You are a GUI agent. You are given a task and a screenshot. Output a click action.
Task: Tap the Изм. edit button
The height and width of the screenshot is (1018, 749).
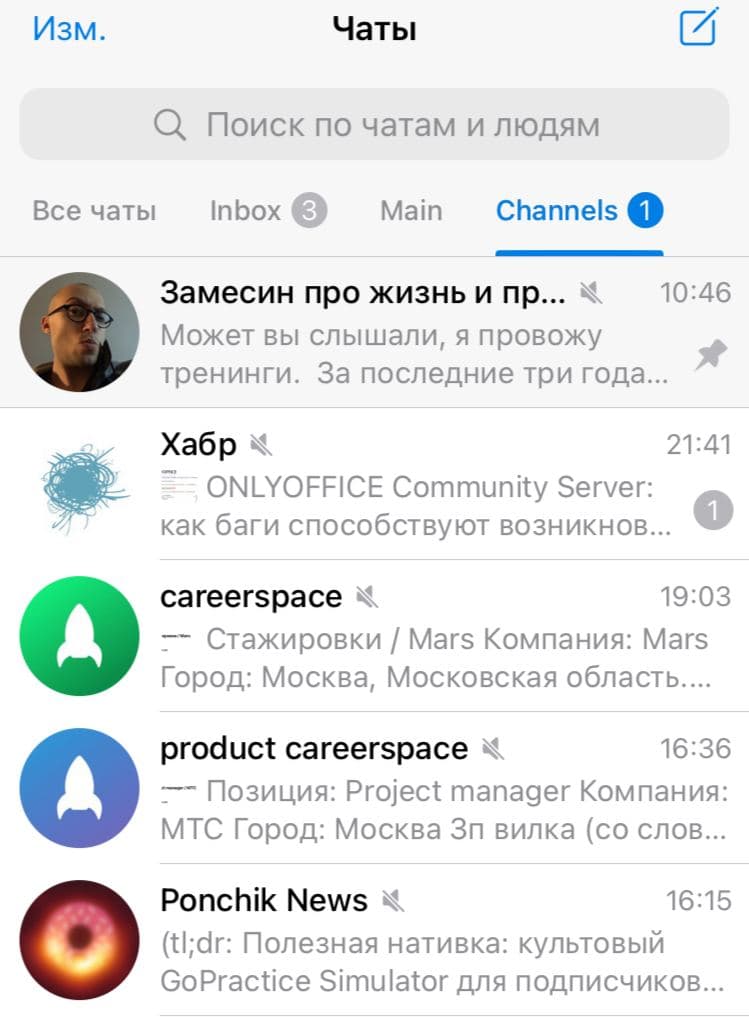(x=69, y=28)
